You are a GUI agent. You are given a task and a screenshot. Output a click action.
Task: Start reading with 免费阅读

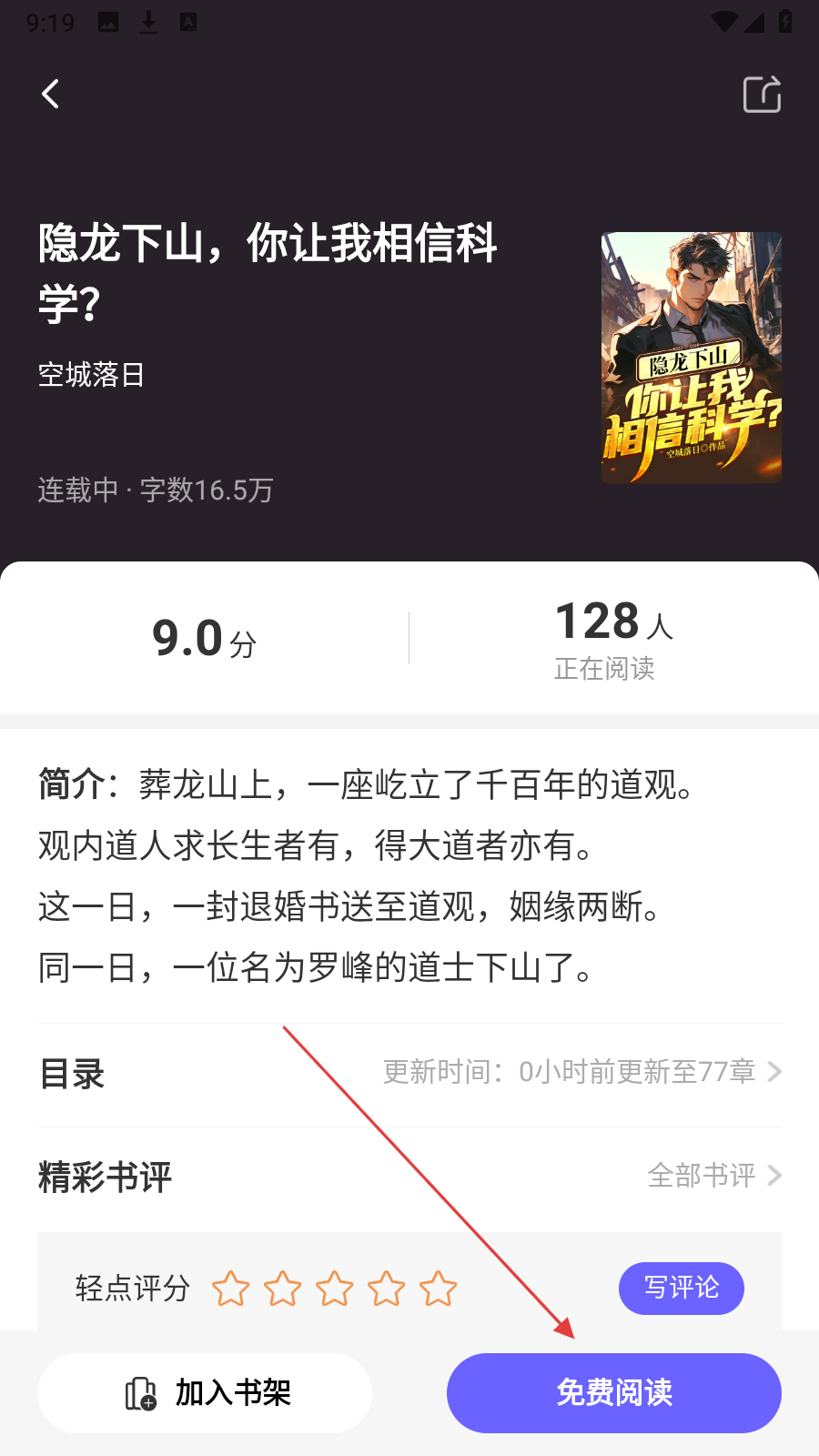[x=613, y=1392]
